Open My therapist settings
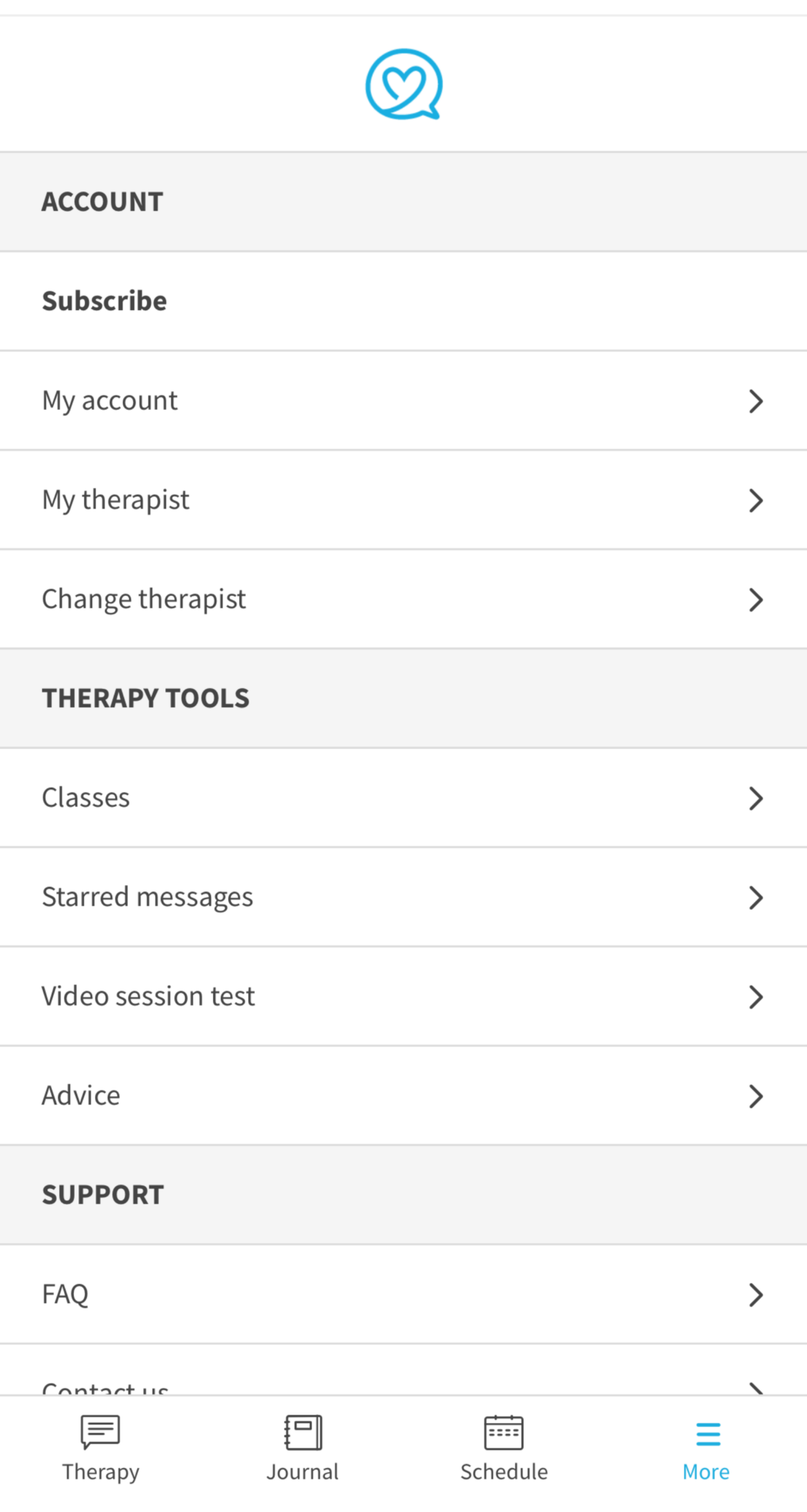 coord(404,500)
